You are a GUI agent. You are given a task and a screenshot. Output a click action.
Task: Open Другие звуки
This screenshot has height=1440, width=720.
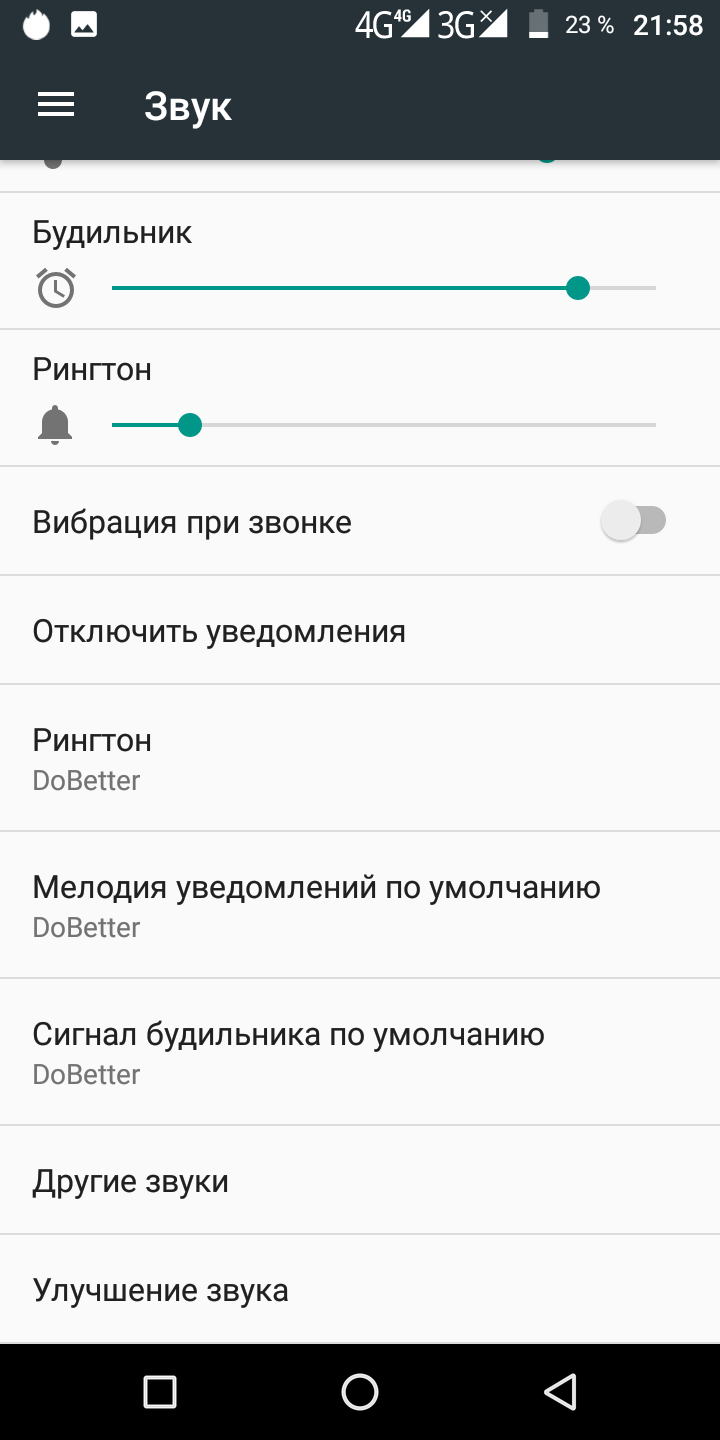coord(360,1180)
